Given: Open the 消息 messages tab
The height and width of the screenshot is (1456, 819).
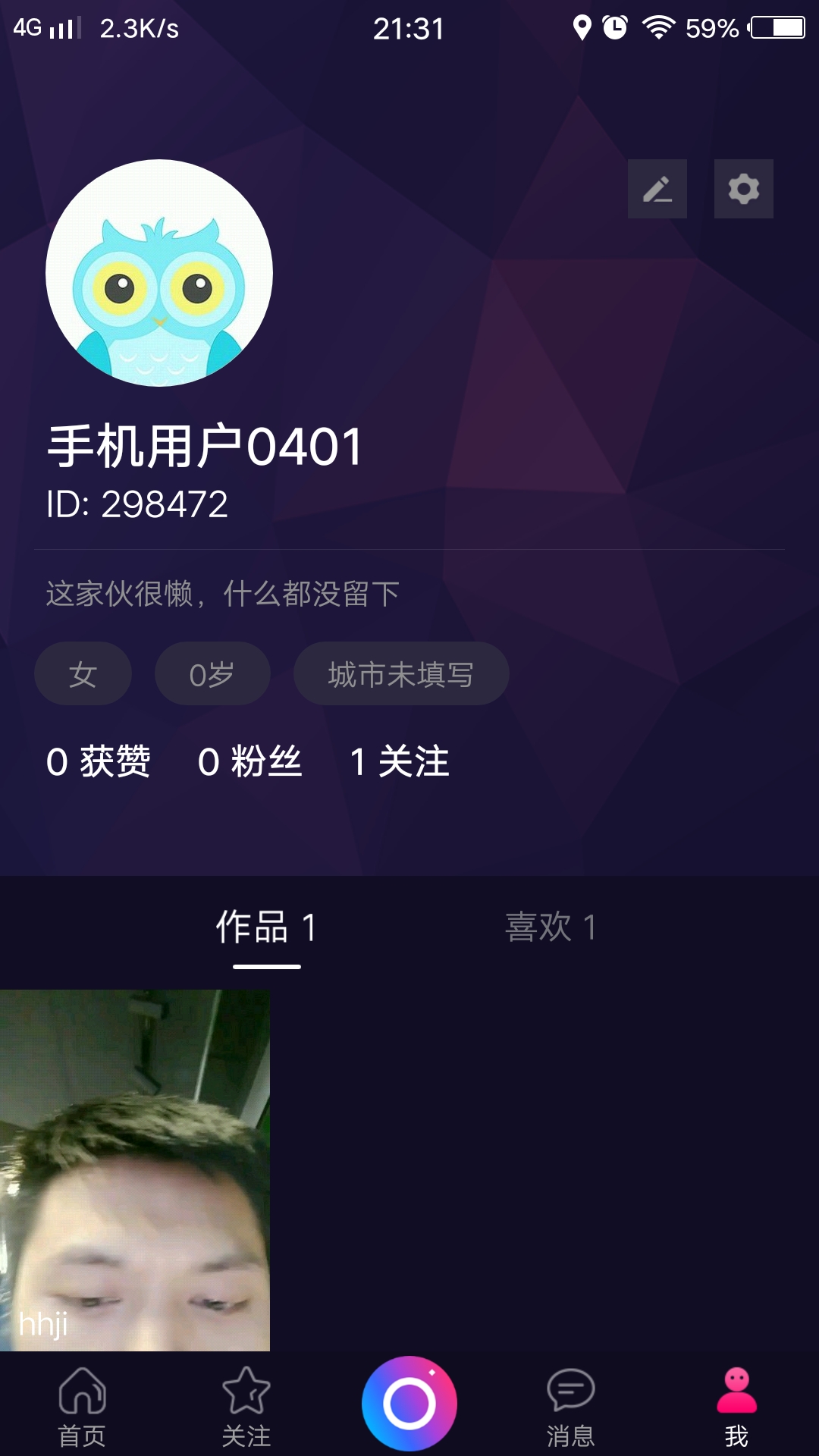Looking at the screenshot, I should click(x=570, y=1407).
